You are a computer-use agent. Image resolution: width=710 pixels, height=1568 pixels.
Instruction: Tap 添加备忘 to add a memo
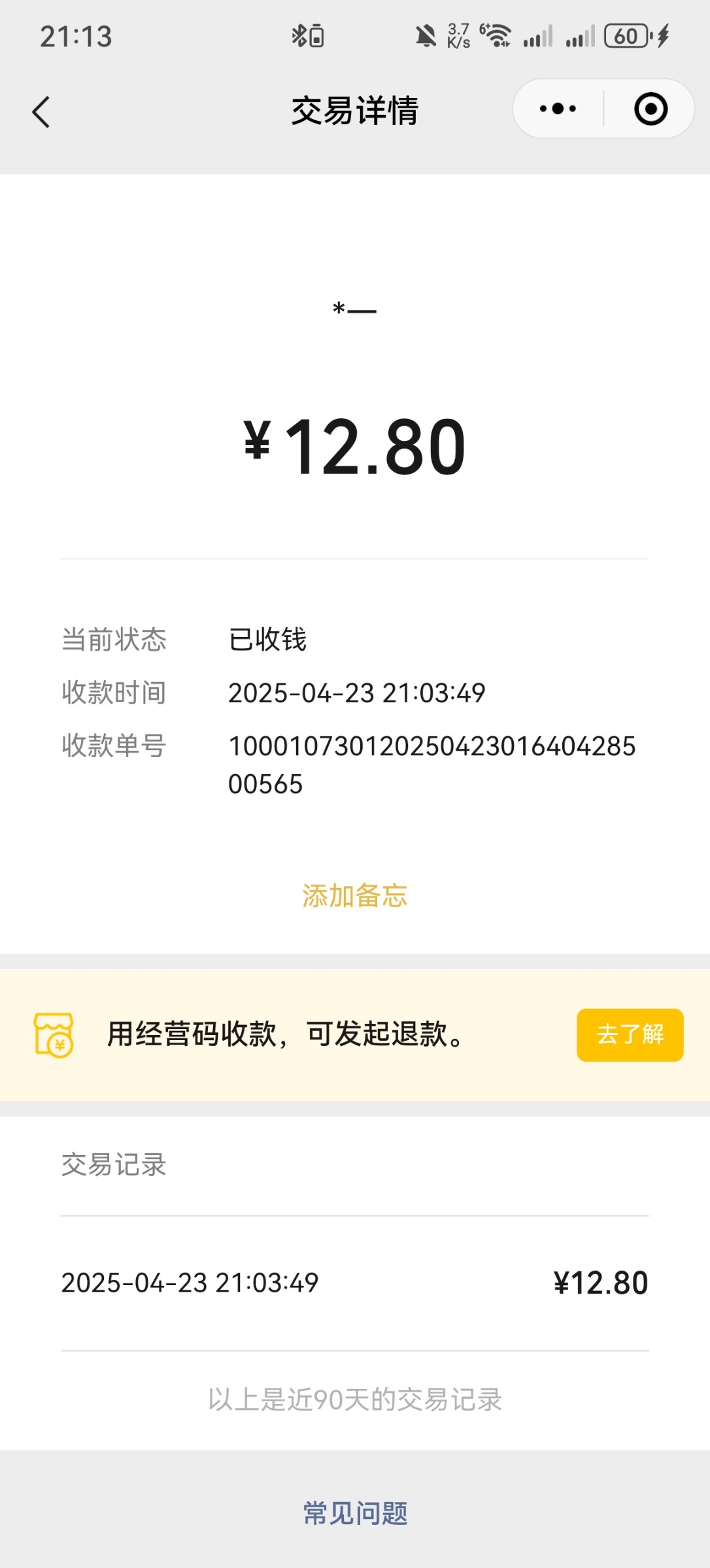[x=355, y=895]
